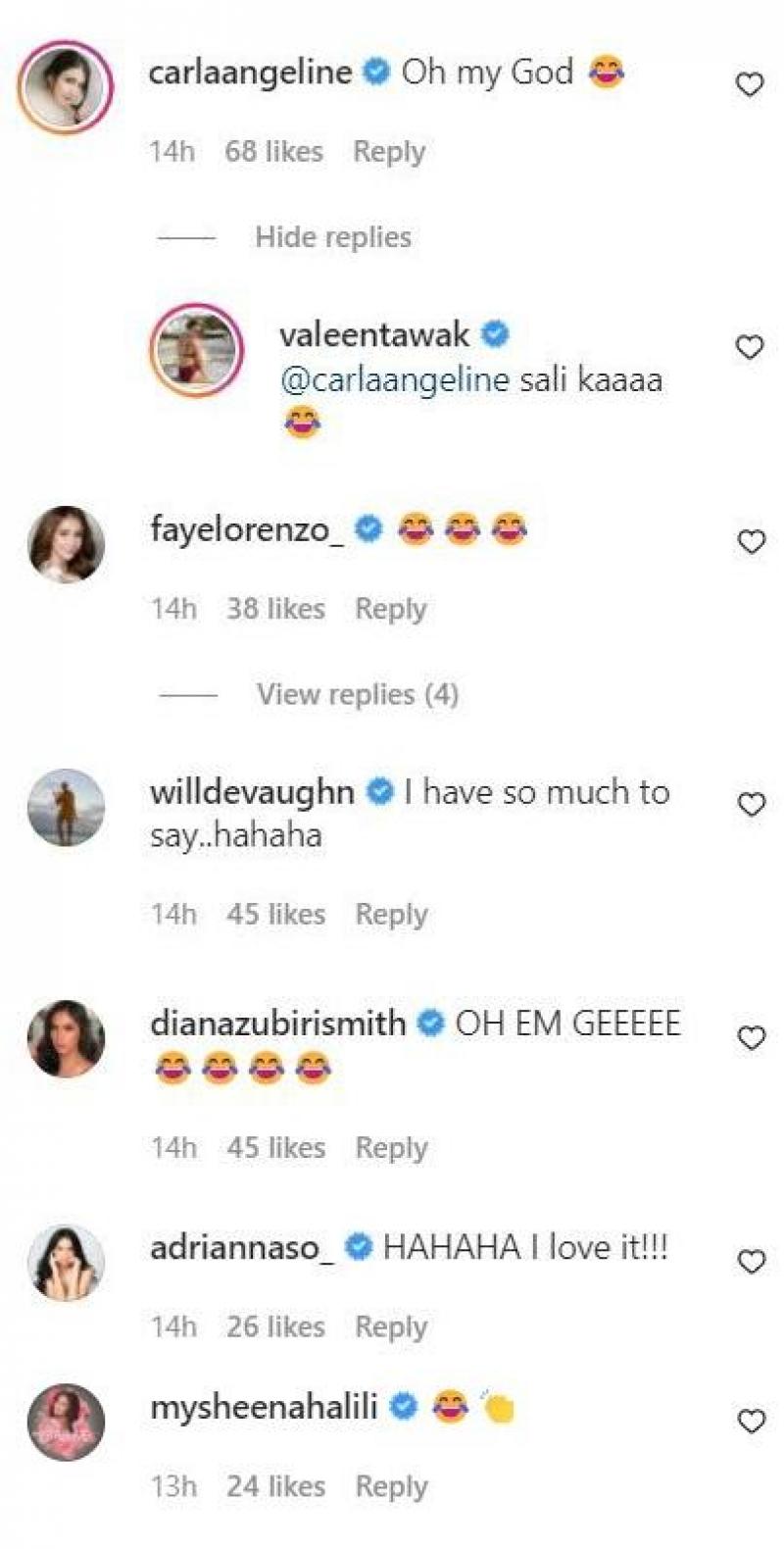Reply to adriannaso_'s comment

pos(391,1326)
